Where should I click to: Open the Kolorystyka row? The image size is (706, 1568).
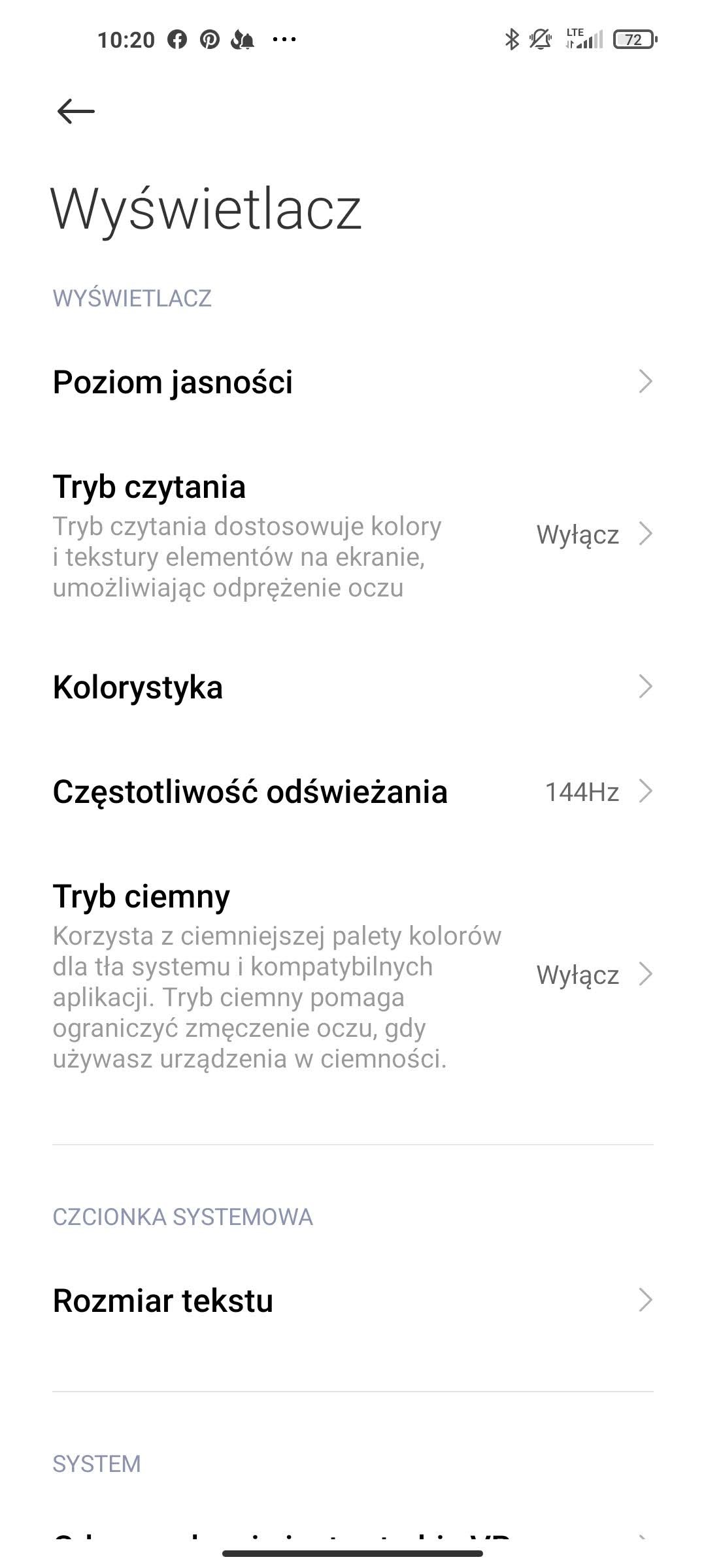(353, 687)
